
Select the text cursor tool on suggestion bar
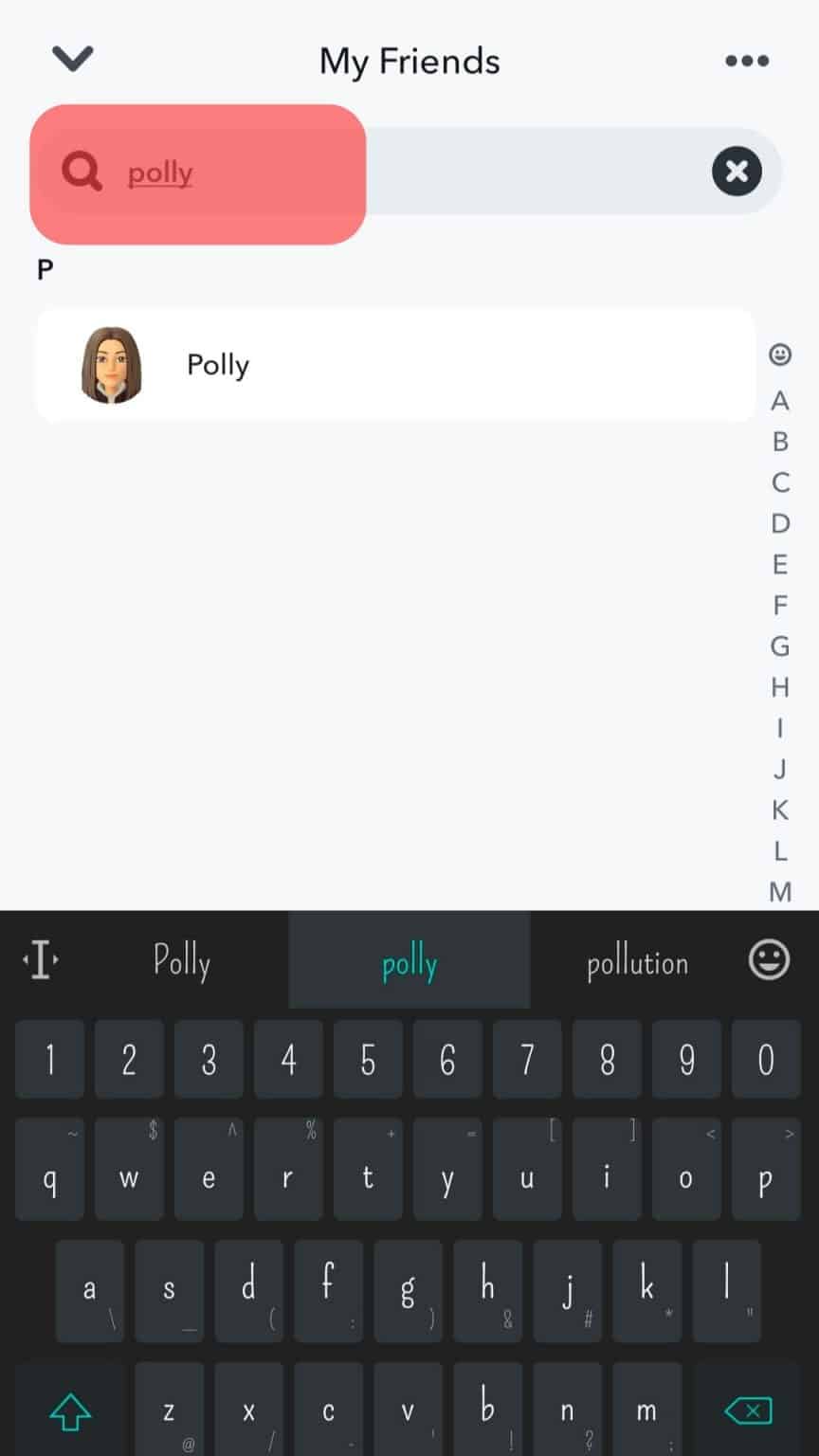point(40,960)
